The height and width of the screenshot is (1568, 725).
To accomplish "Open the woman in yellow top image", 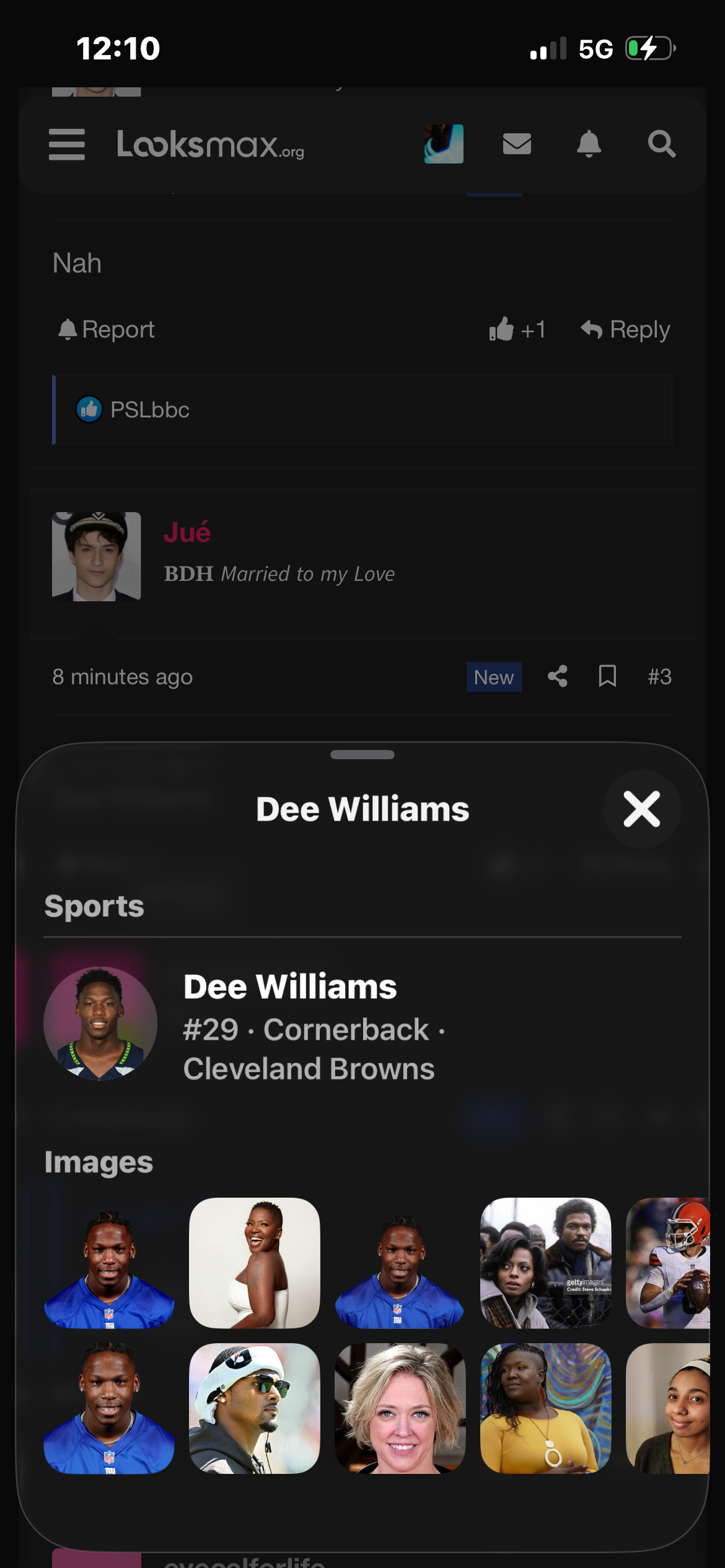I will click(546, 1408).
